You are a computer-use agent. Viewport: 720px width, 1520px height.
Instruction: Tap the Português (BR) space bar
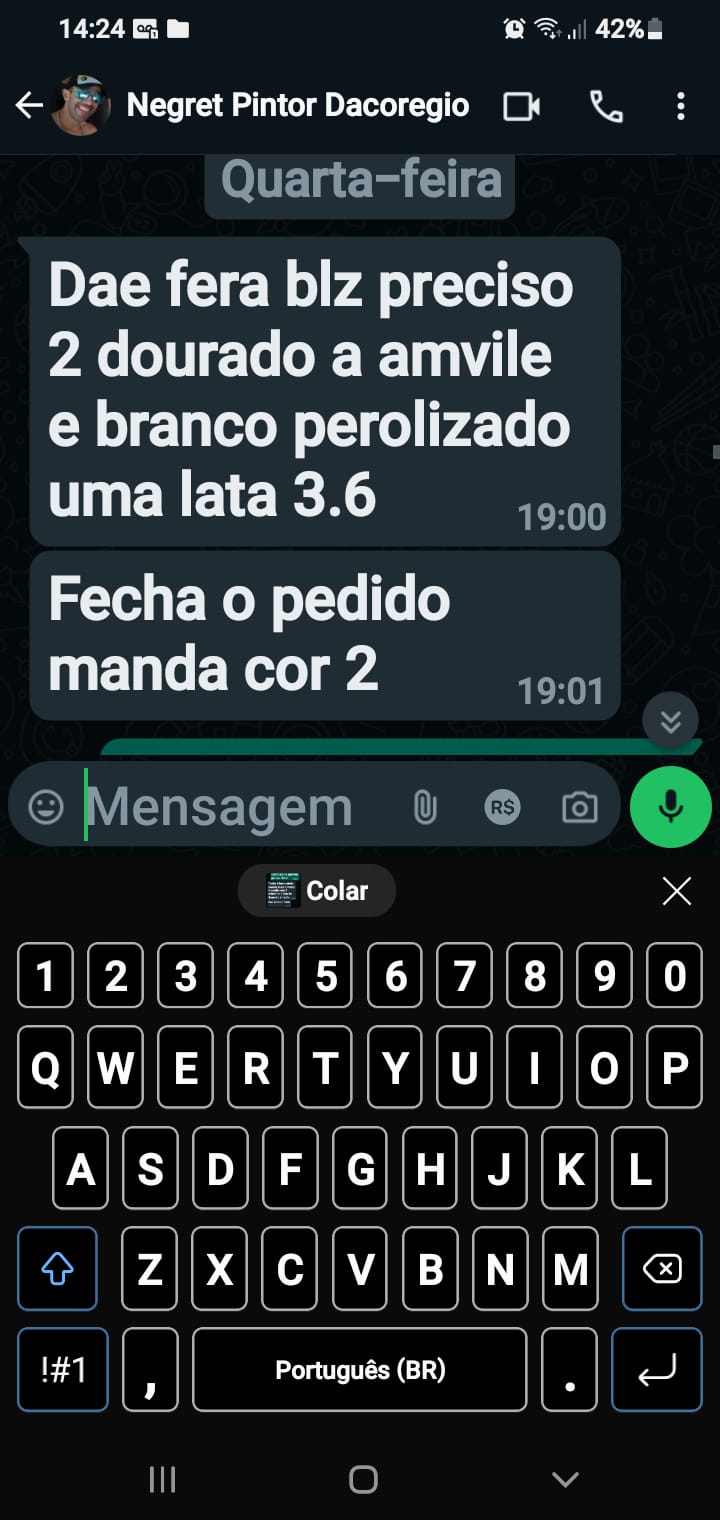pyautogui.click(x=360, y=1369)
